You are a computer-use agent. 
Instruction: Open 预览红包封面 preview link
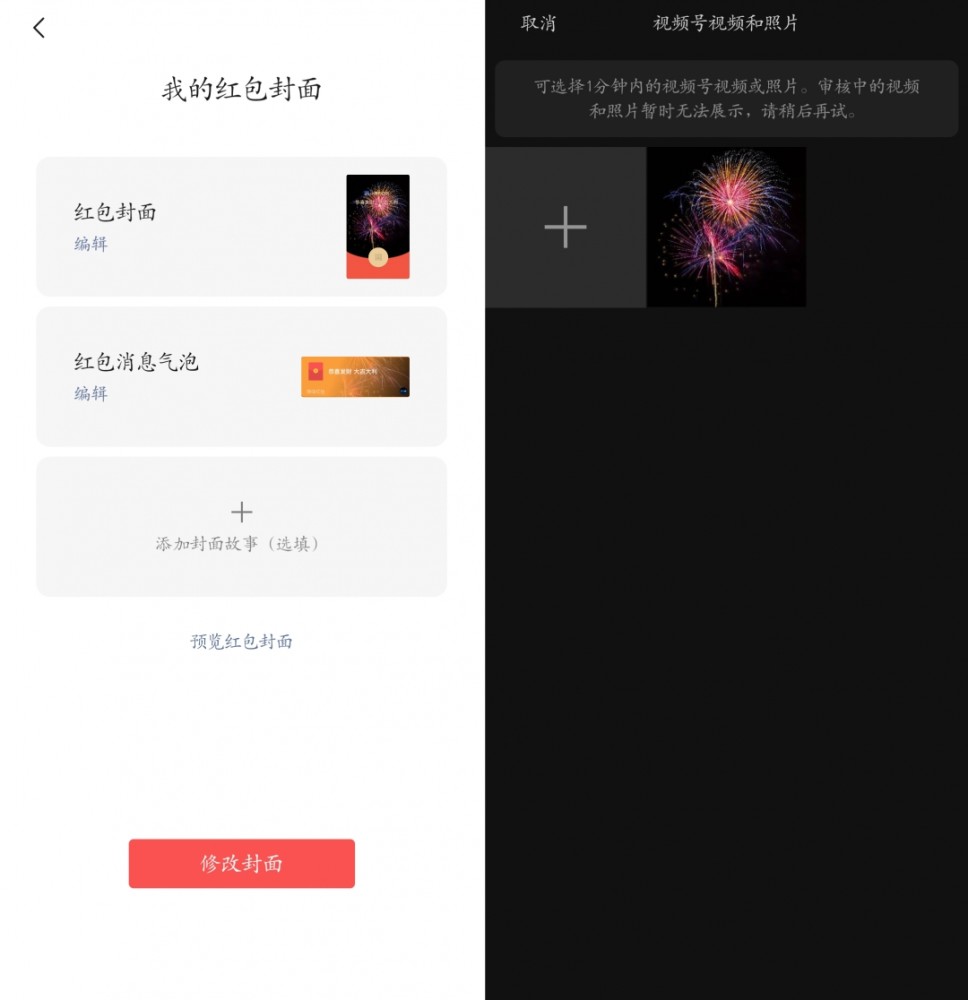click(x=241, y=642)
